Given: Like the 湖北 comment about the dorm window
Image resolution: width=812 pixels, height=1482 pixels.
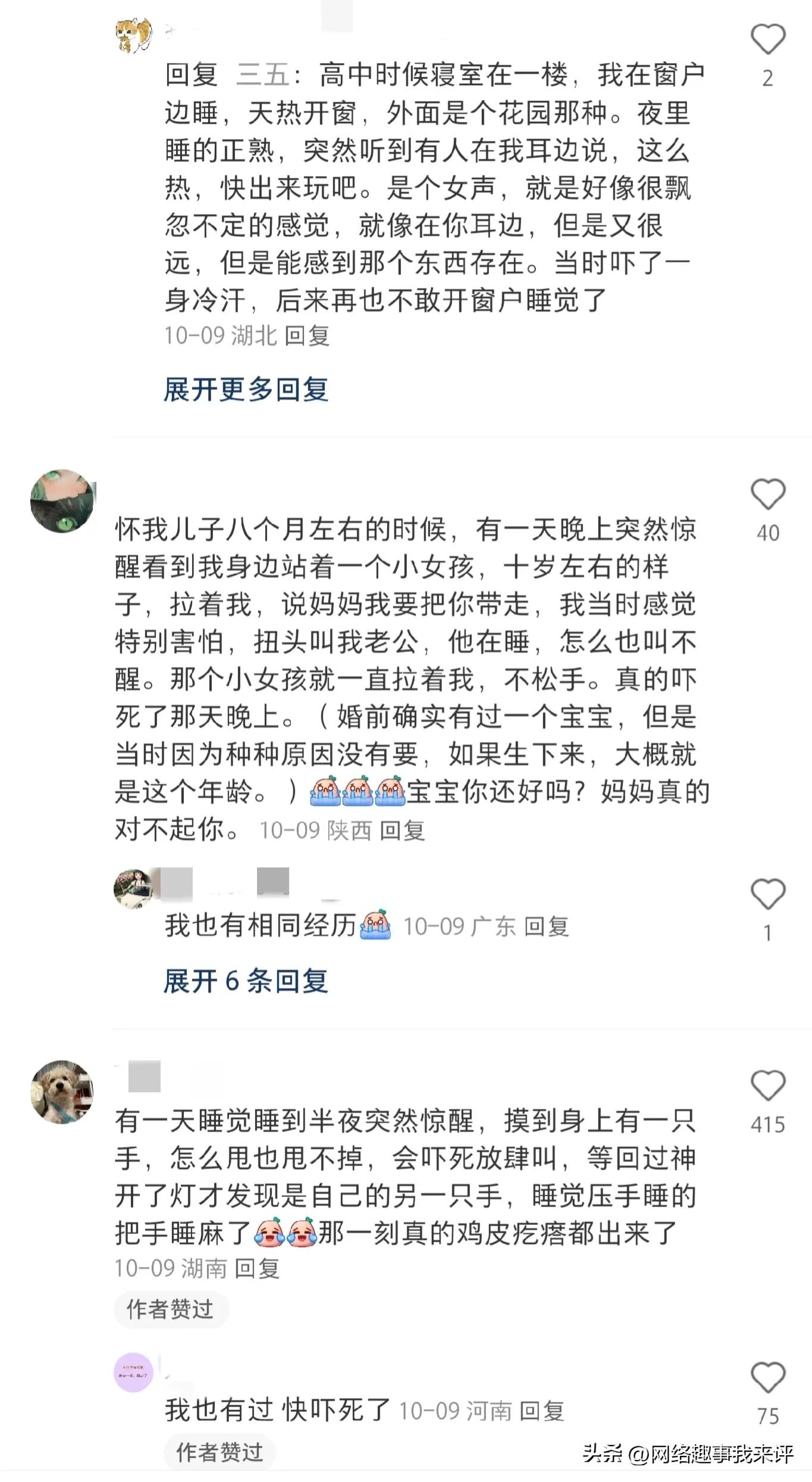Looking at the screenshot, I should pyautogui.click(x=768, y=39).
